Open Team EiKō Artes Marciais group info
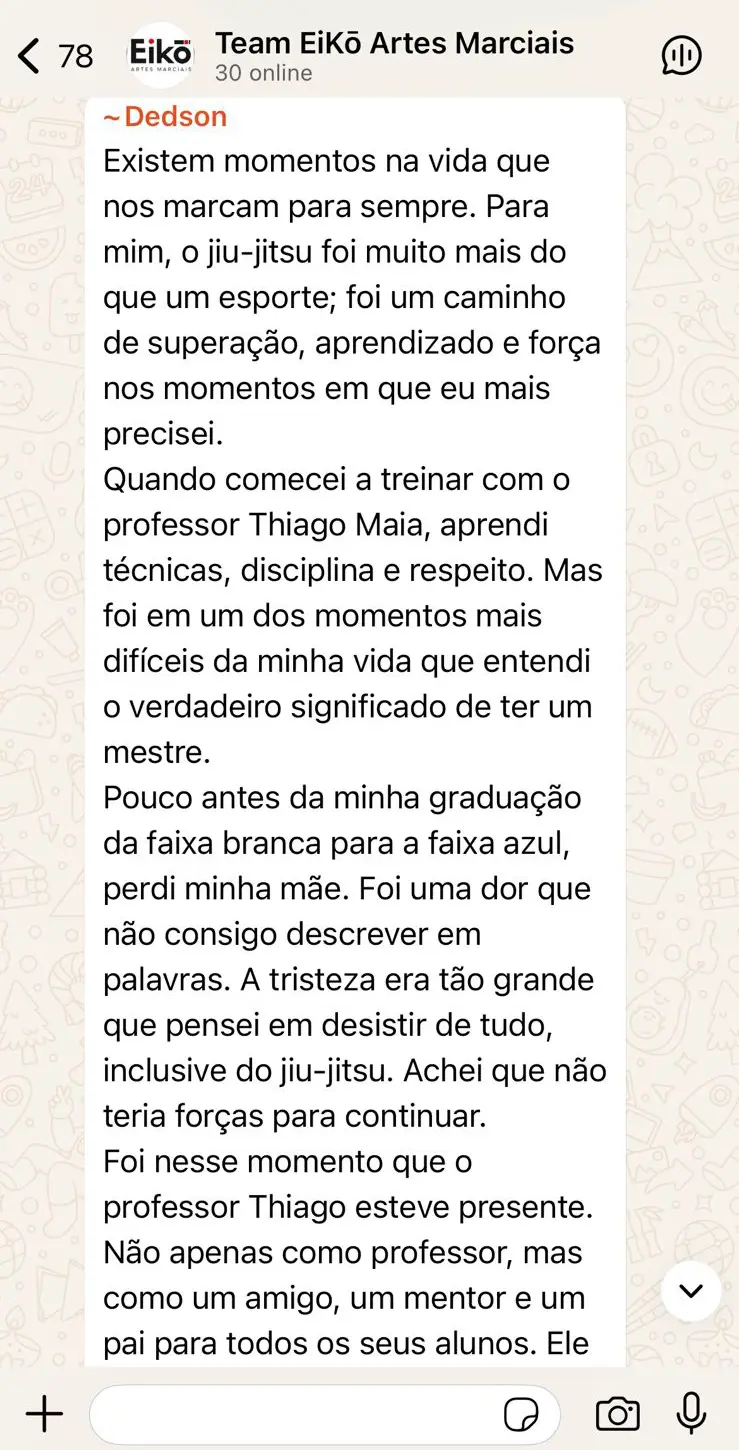The width and height of the screenshot is (739, 1450). tap(394, 56)
